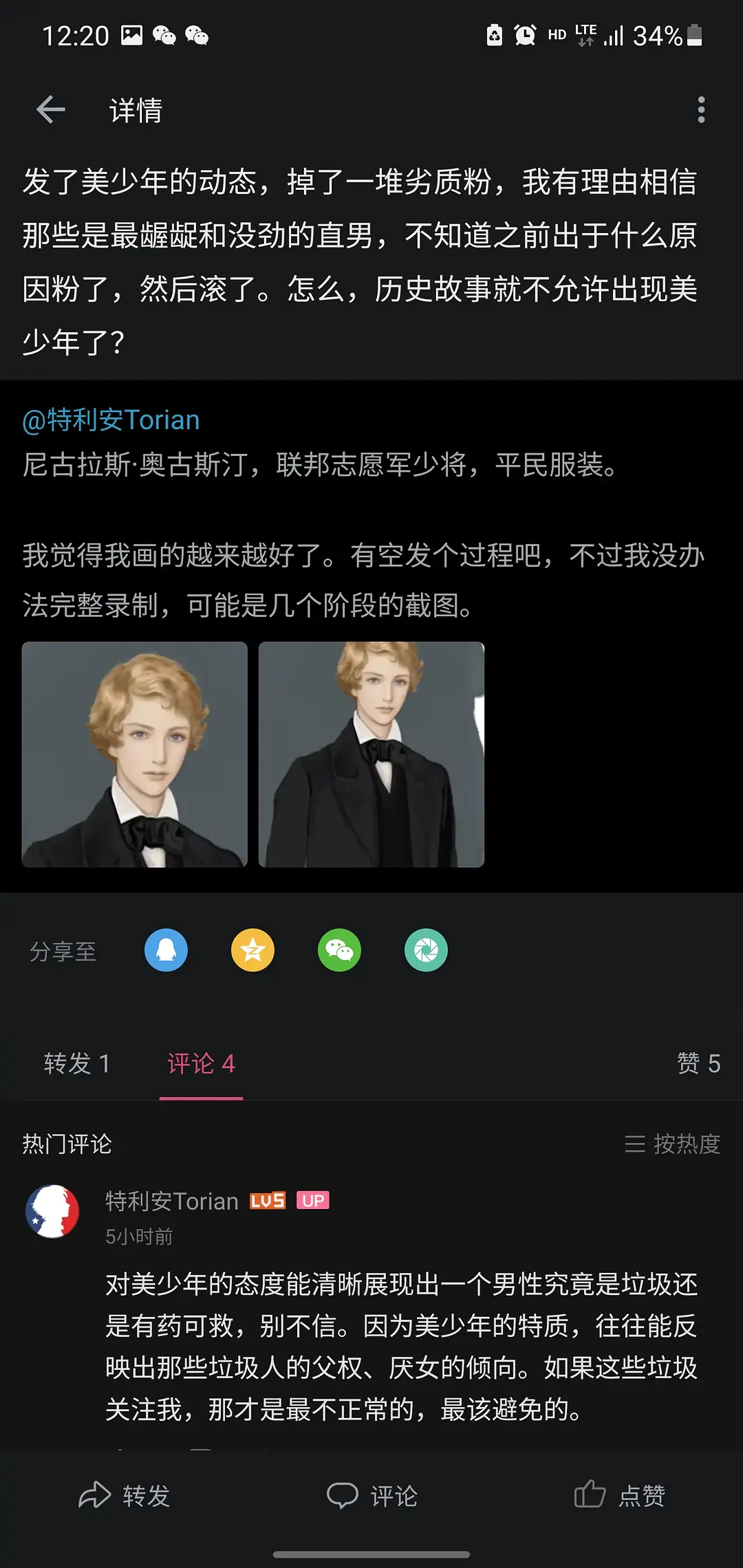The height and width of the screenshot is (1568, 743).
Task: Switch to the 评论 4 tab
Action: pyautogui.click(x=201, y=1064)
